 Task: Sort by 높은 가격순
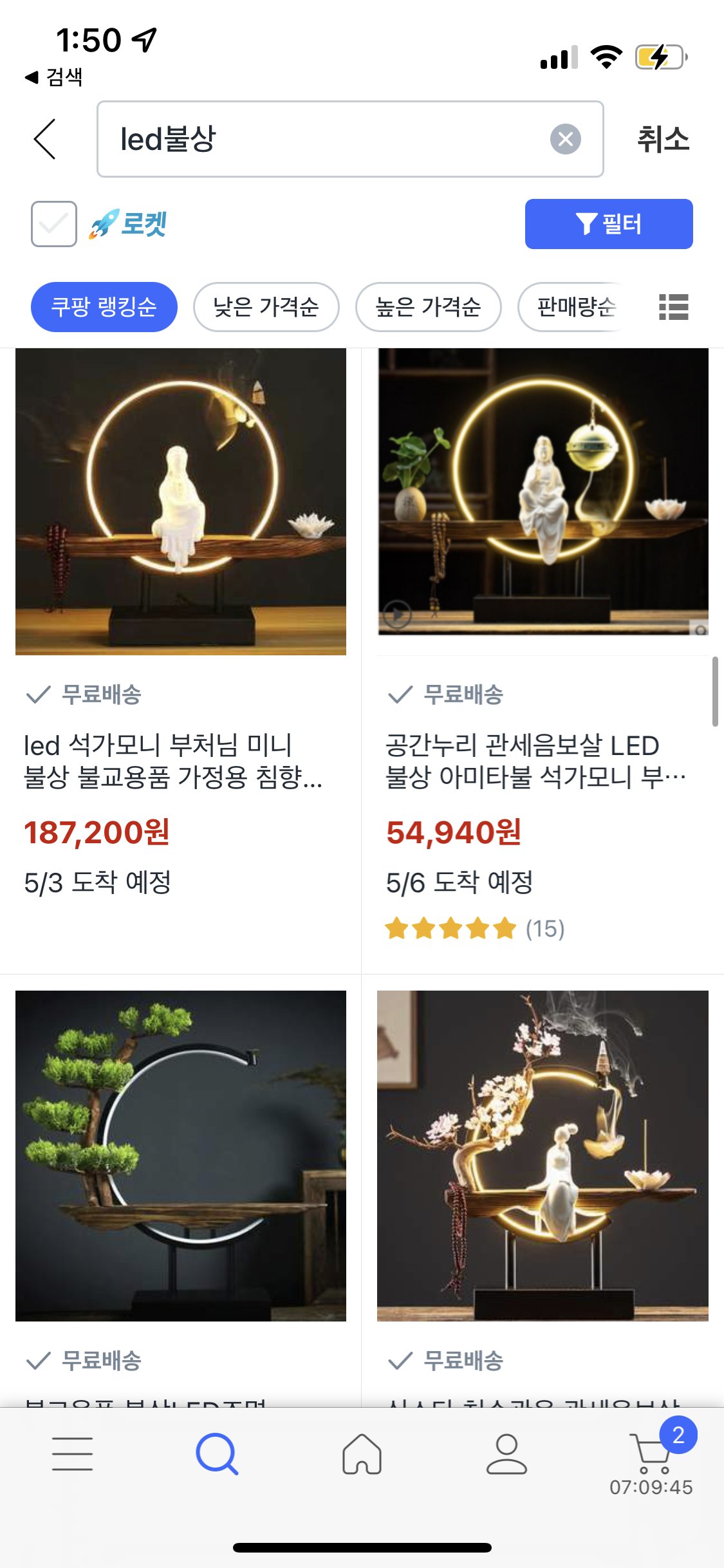428,307
